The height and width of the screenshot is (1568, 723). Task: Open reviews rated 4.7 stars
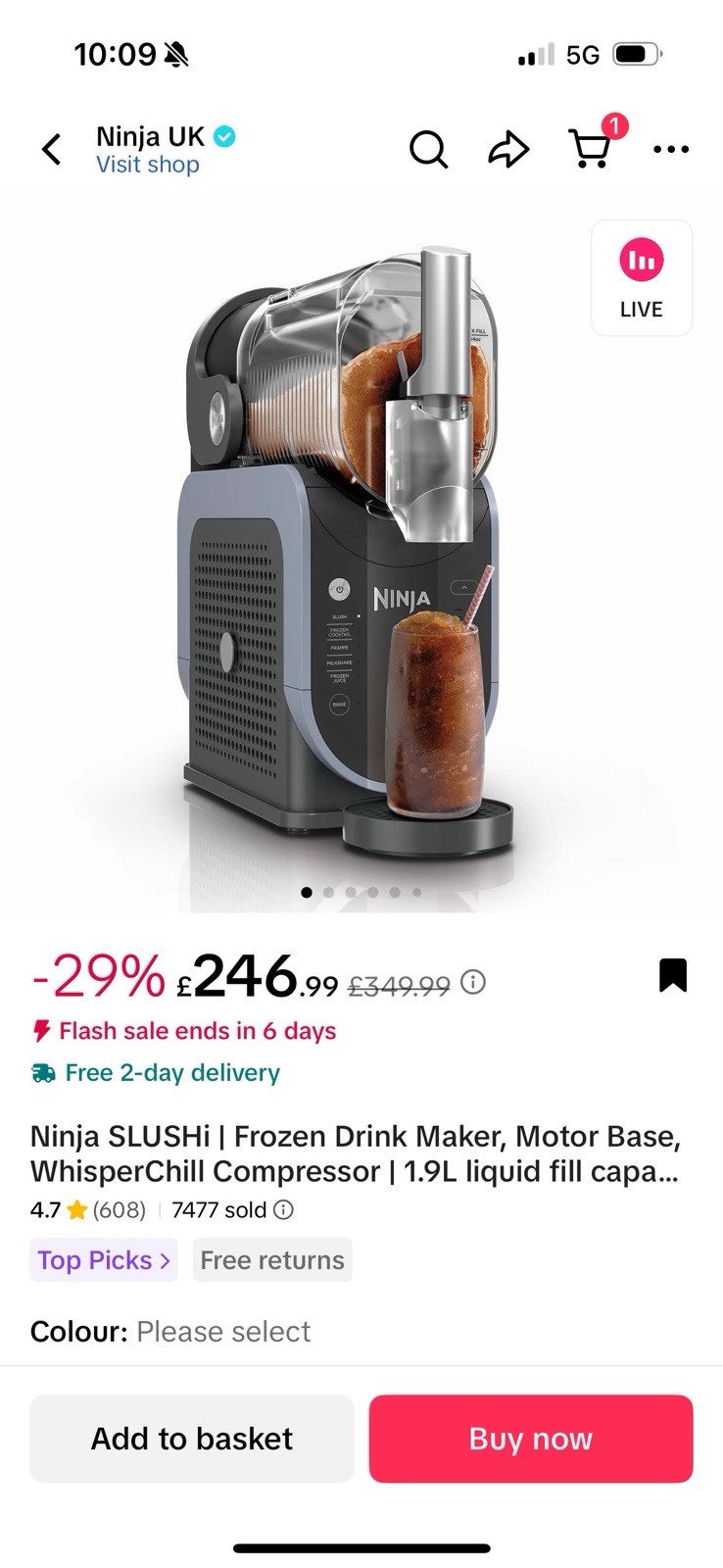pyautogui.click(x=88, y=1210)
